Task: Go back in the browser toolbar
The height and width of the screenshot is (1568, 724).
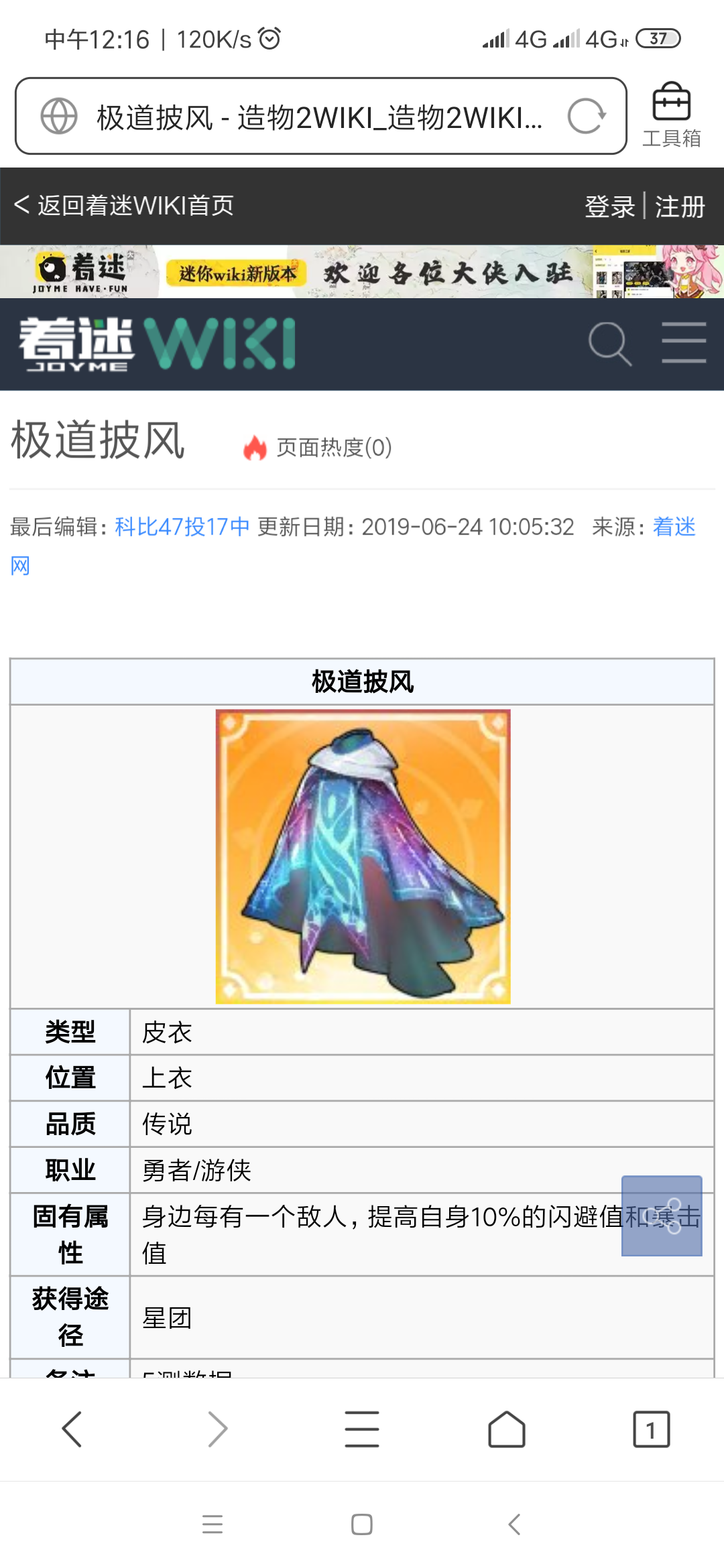Action: (72, 1429)
